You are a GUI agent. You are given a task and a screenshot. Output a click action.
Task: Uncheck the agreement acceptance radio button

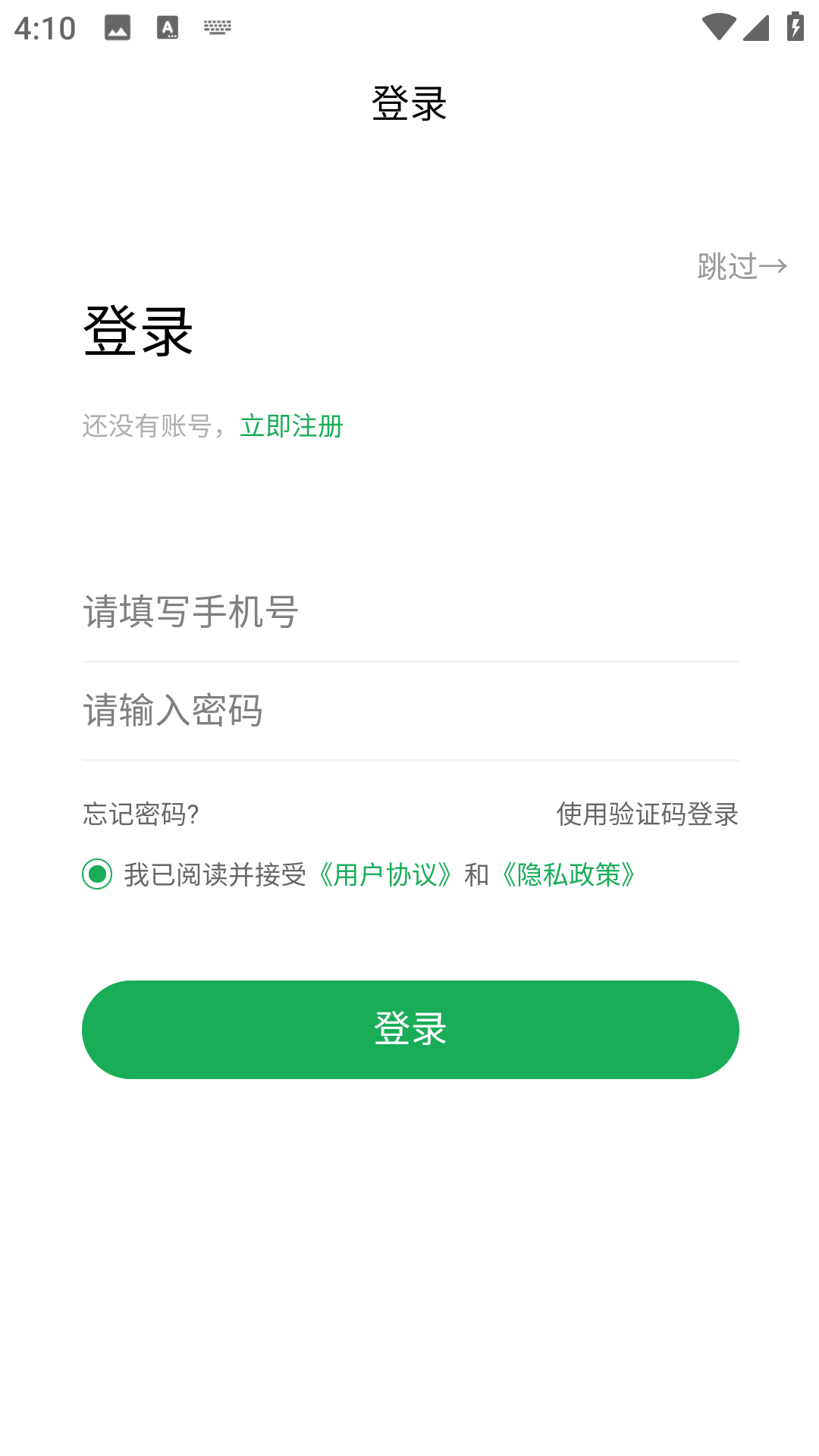[x=97, y=874]
